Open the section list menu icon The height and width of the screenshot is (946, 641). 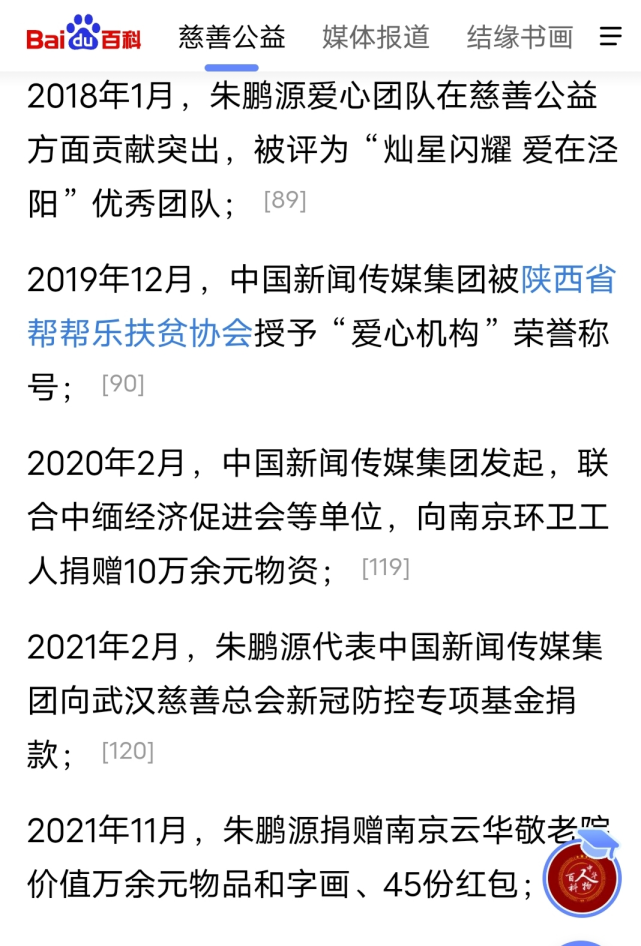coord(610,37)
